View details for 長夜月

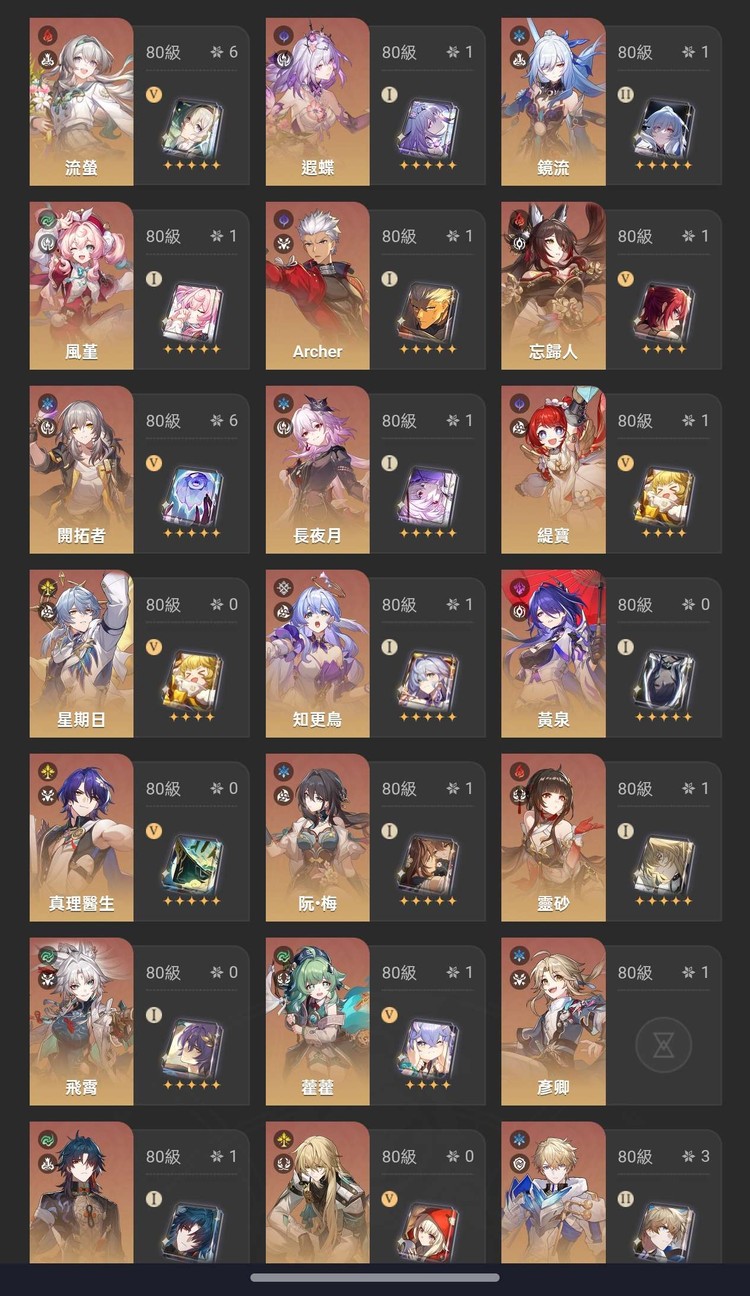317,469
